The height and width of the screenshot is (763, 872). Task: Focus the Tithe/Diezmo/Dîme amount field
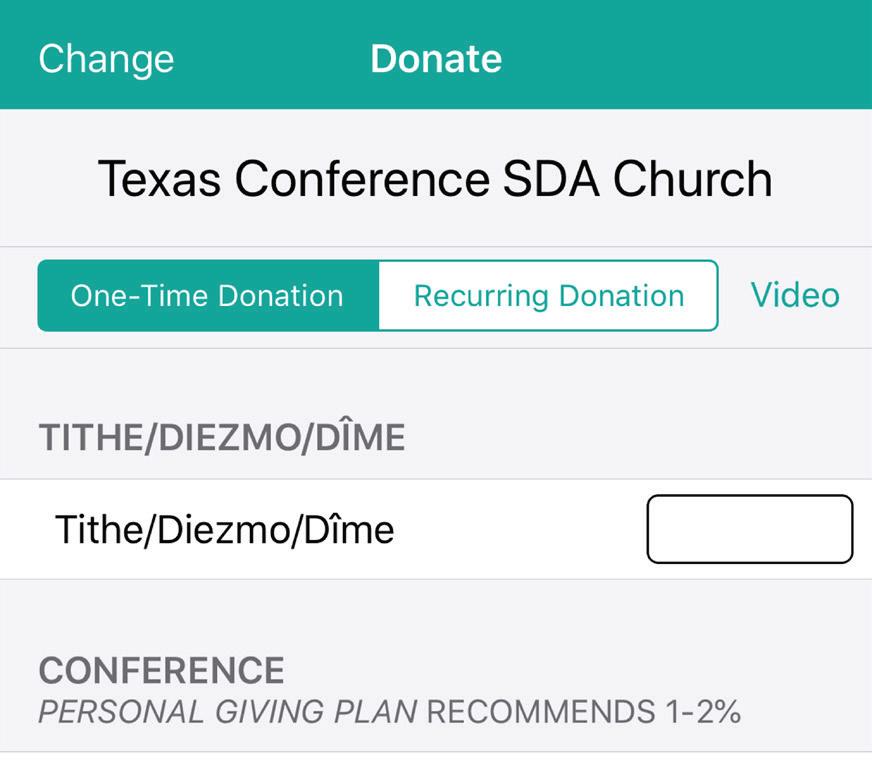pos(749,529)
